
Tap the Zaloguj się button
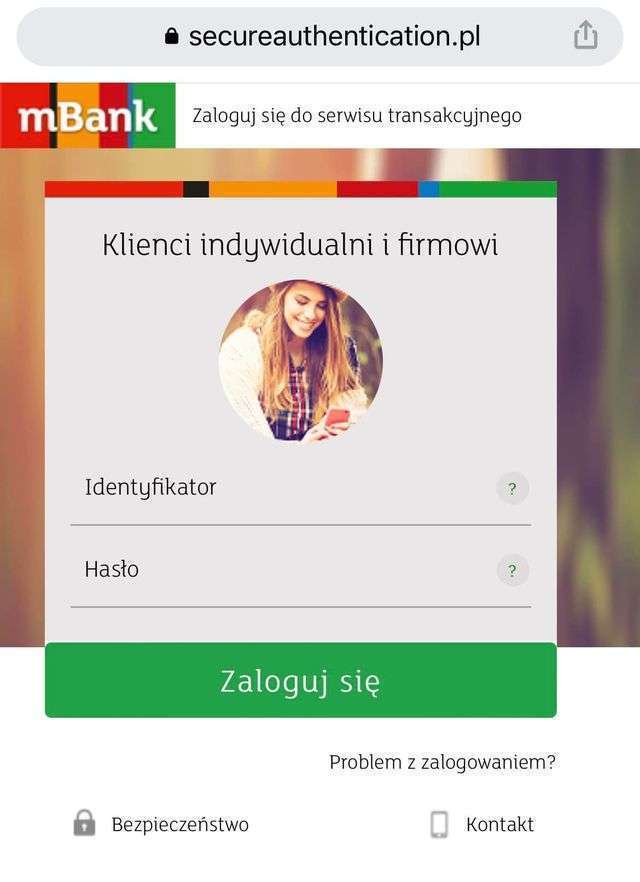coord(300,681)
